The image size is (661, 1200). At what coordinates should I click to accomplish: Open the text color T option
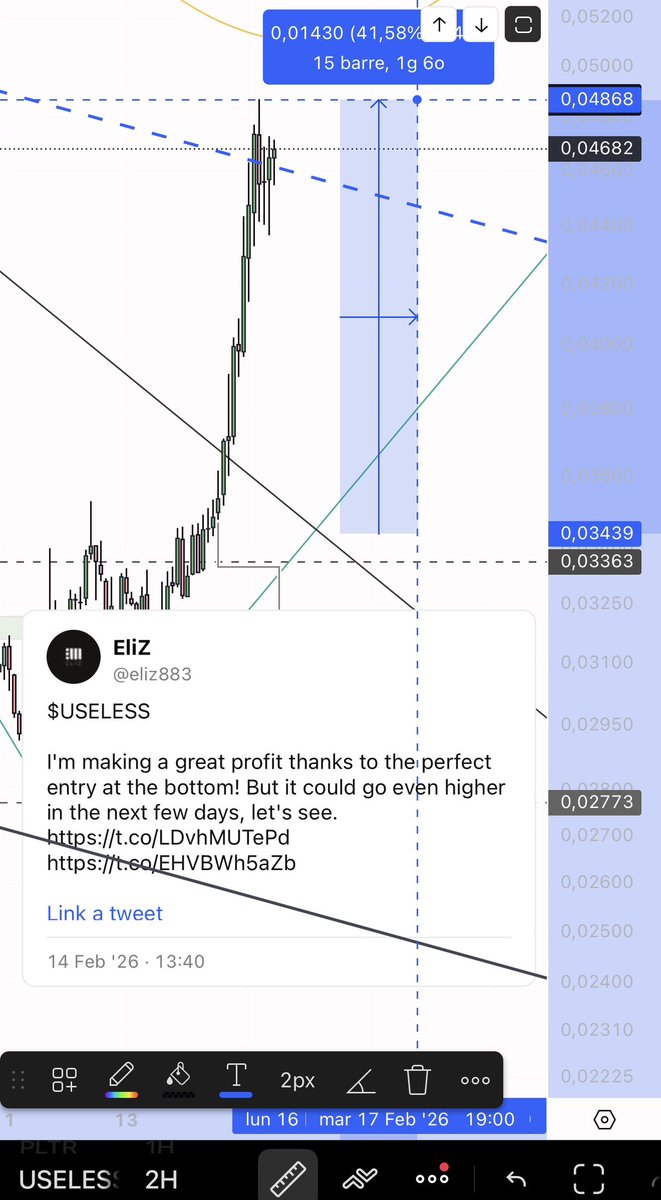(236, 1080)
